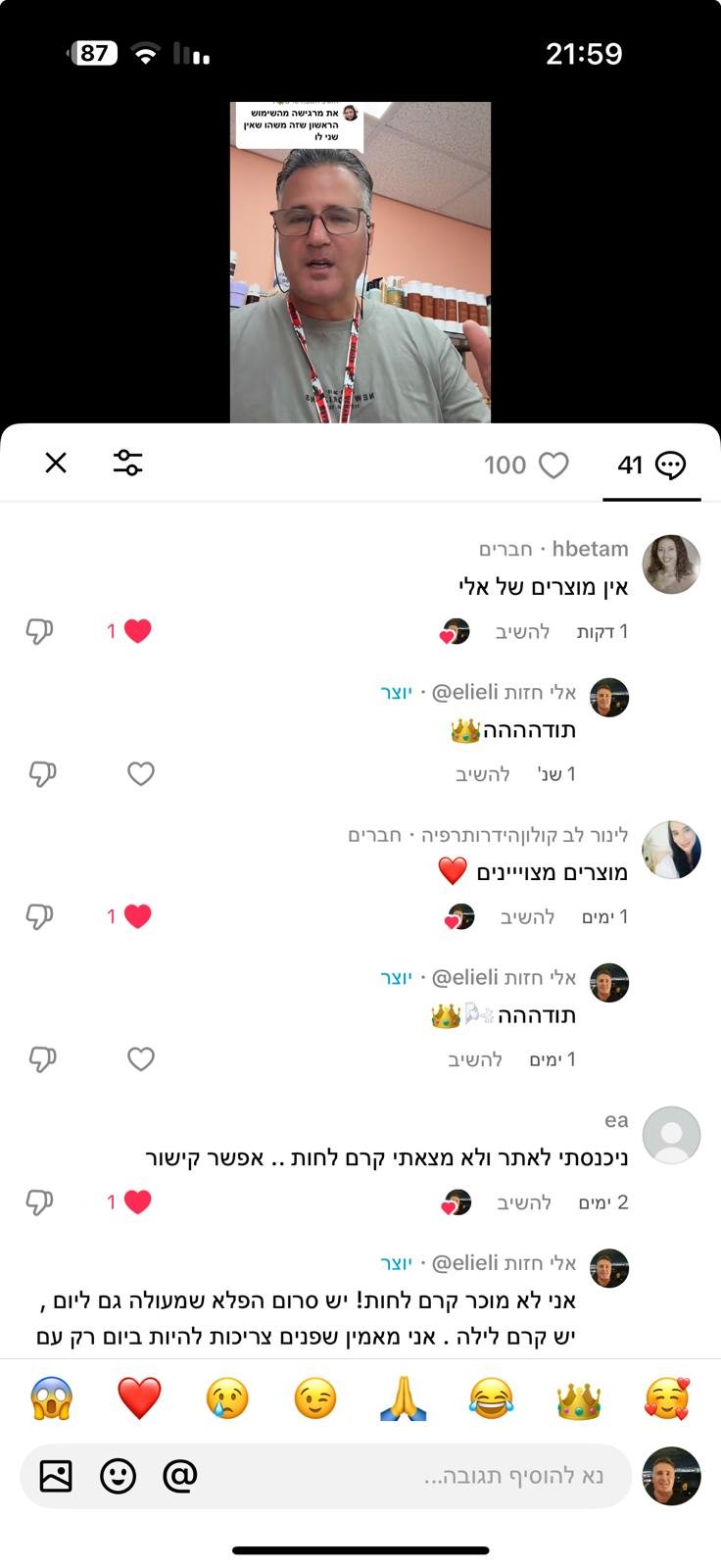Screen dimensions: 721x1568
Task: Dislike ea's comment
Action: (39, 1202)
